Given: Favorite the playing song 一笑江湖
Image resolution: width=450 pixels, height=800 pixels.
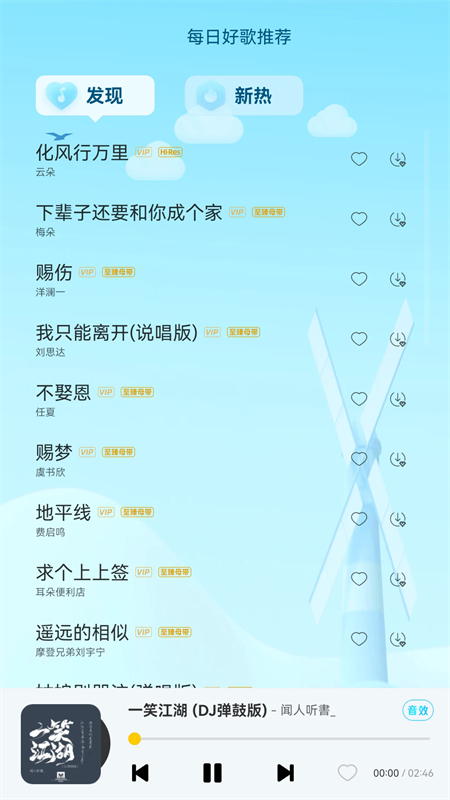Looking at the screenshot, I should pyautogui.click(x=347, y=772).
